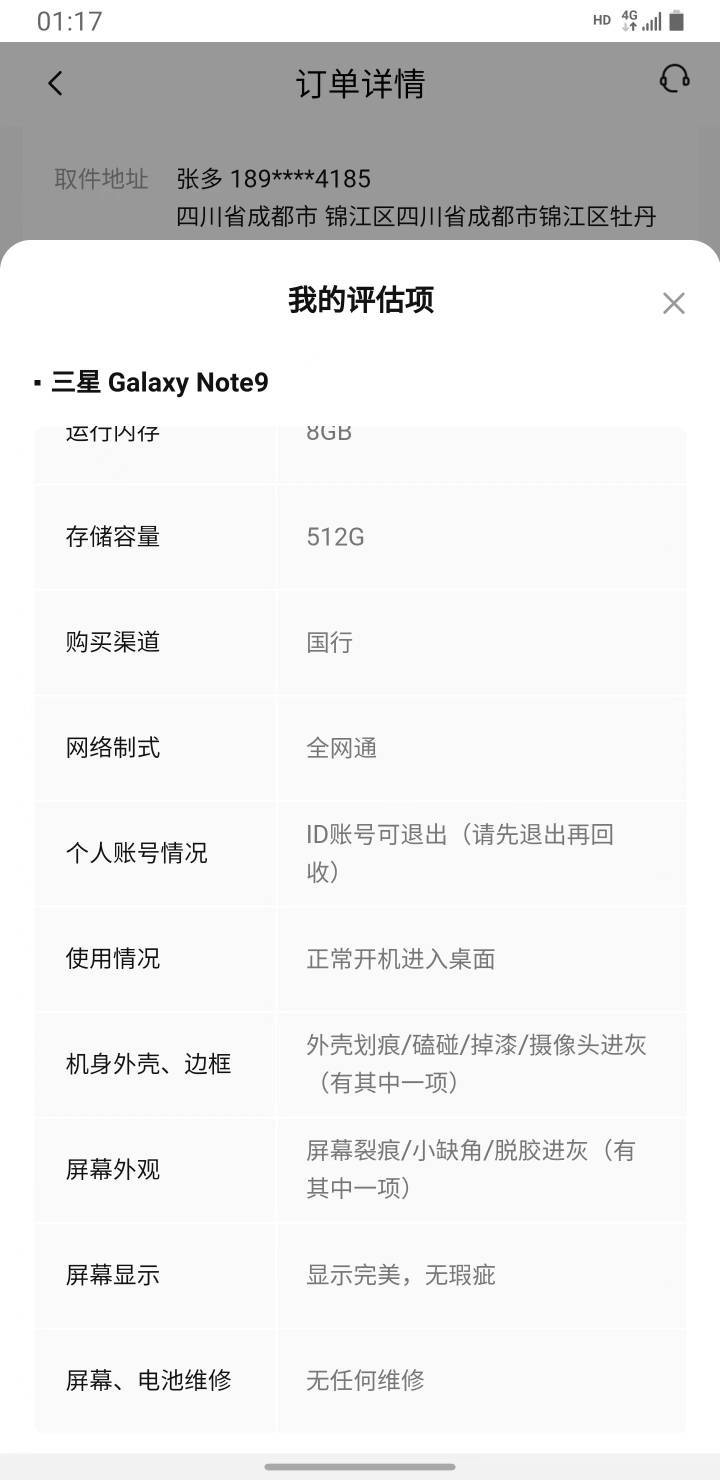Go back from 订单详情 page

(x=56, y=83)
